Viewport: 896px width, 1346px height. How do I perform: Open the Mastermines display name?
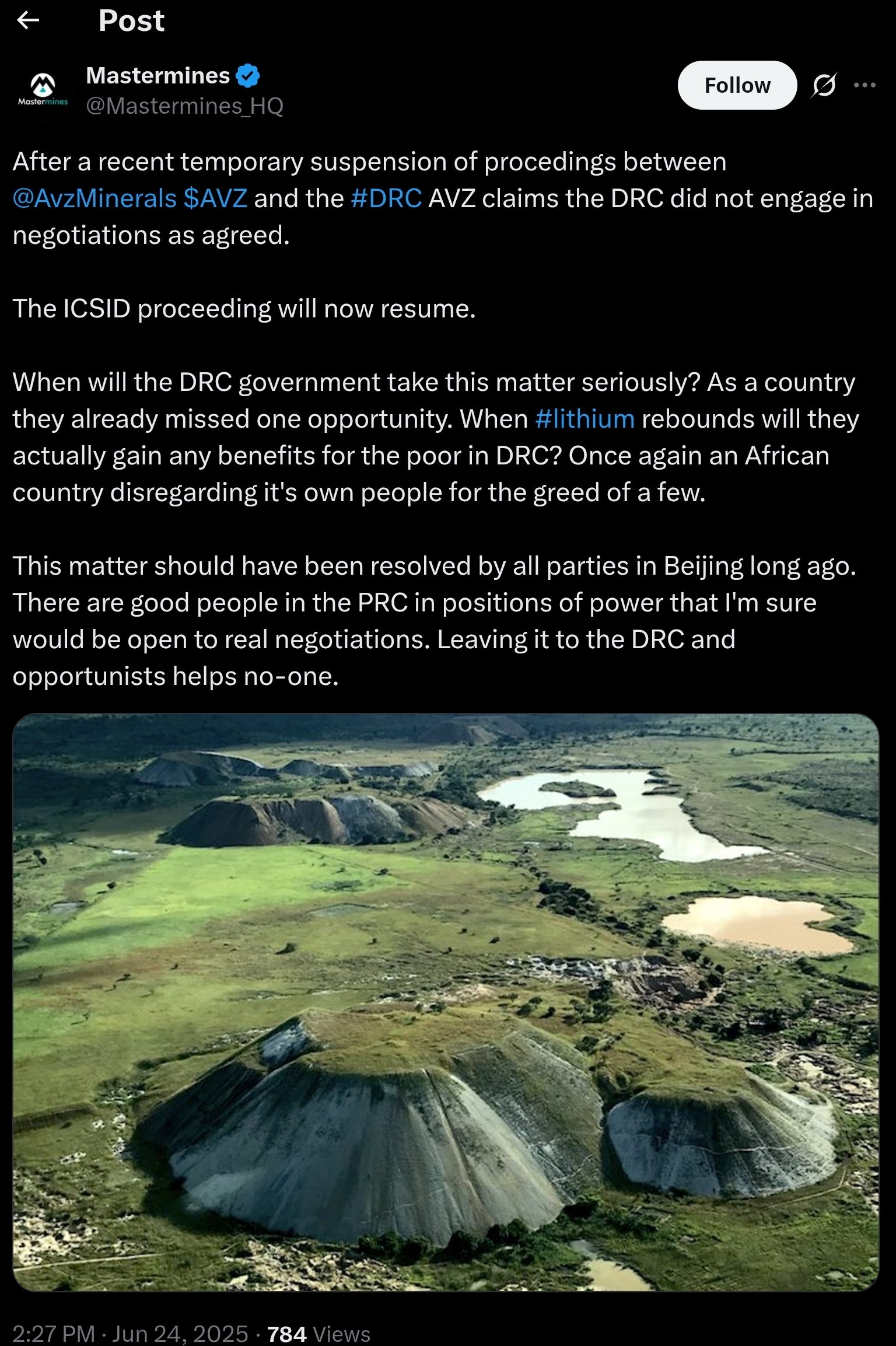click(x=157, y=76)
